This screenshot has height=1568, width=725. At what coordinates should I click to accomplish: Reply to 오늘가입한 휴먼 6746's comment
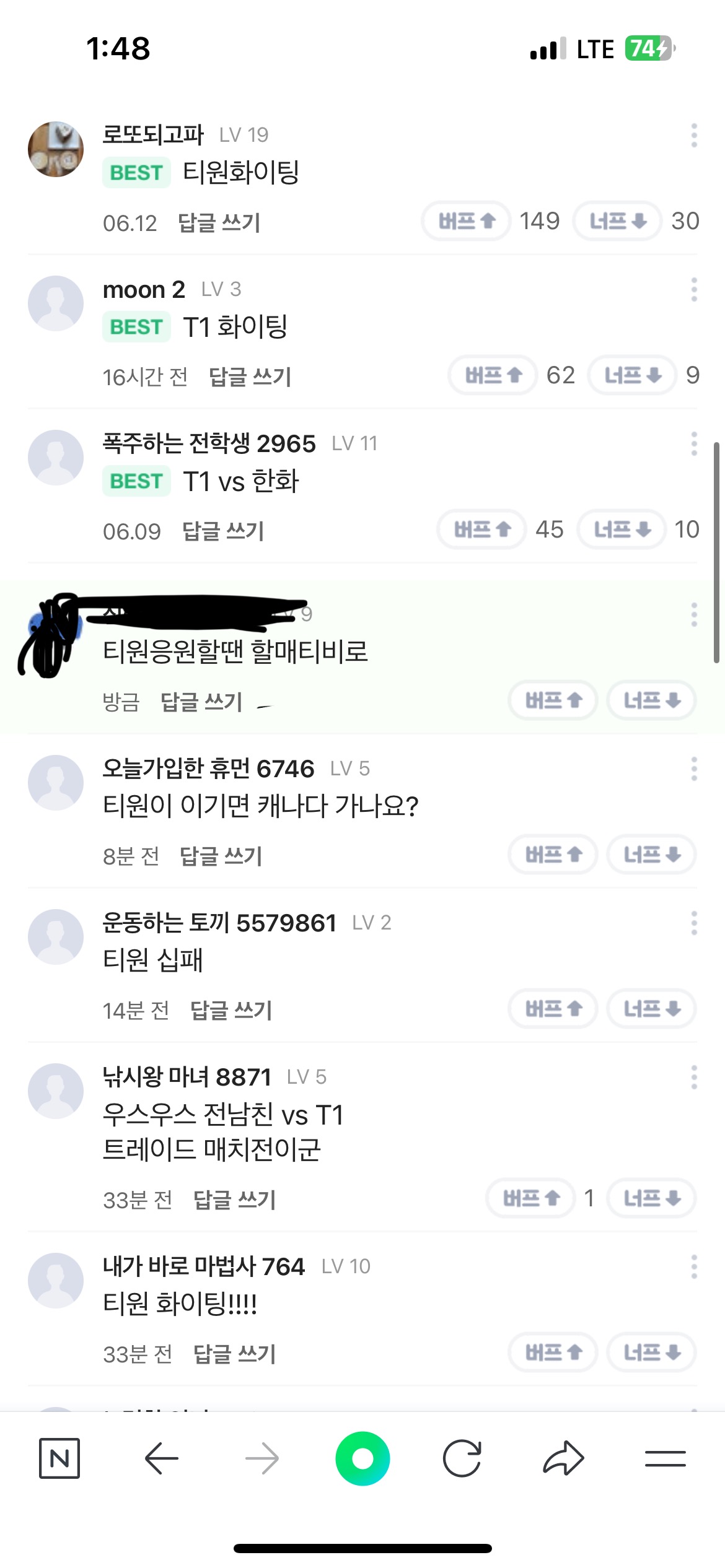221,856
